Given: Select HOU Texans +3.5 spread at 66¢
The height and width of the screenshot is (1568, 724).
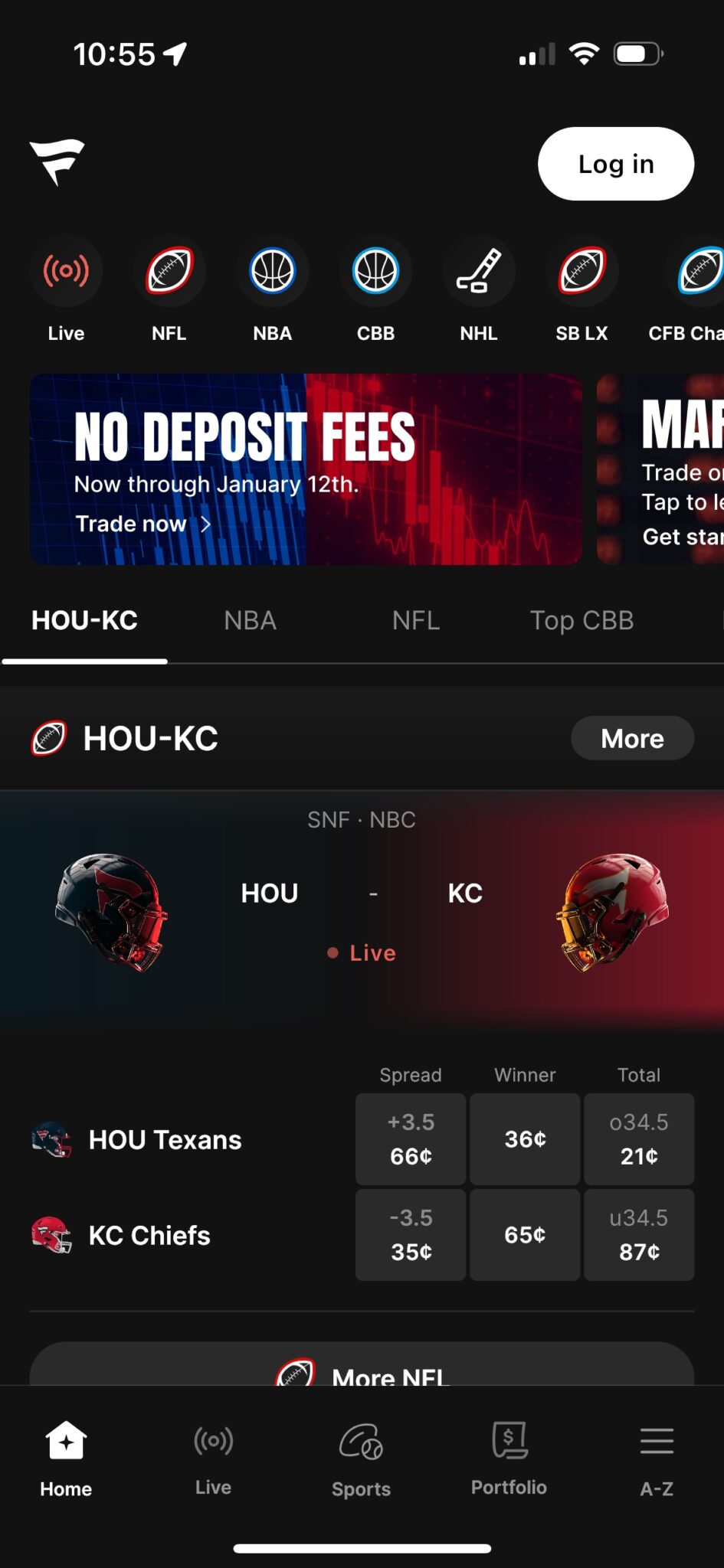Looking at the screenshot, I should point(411,1139).
